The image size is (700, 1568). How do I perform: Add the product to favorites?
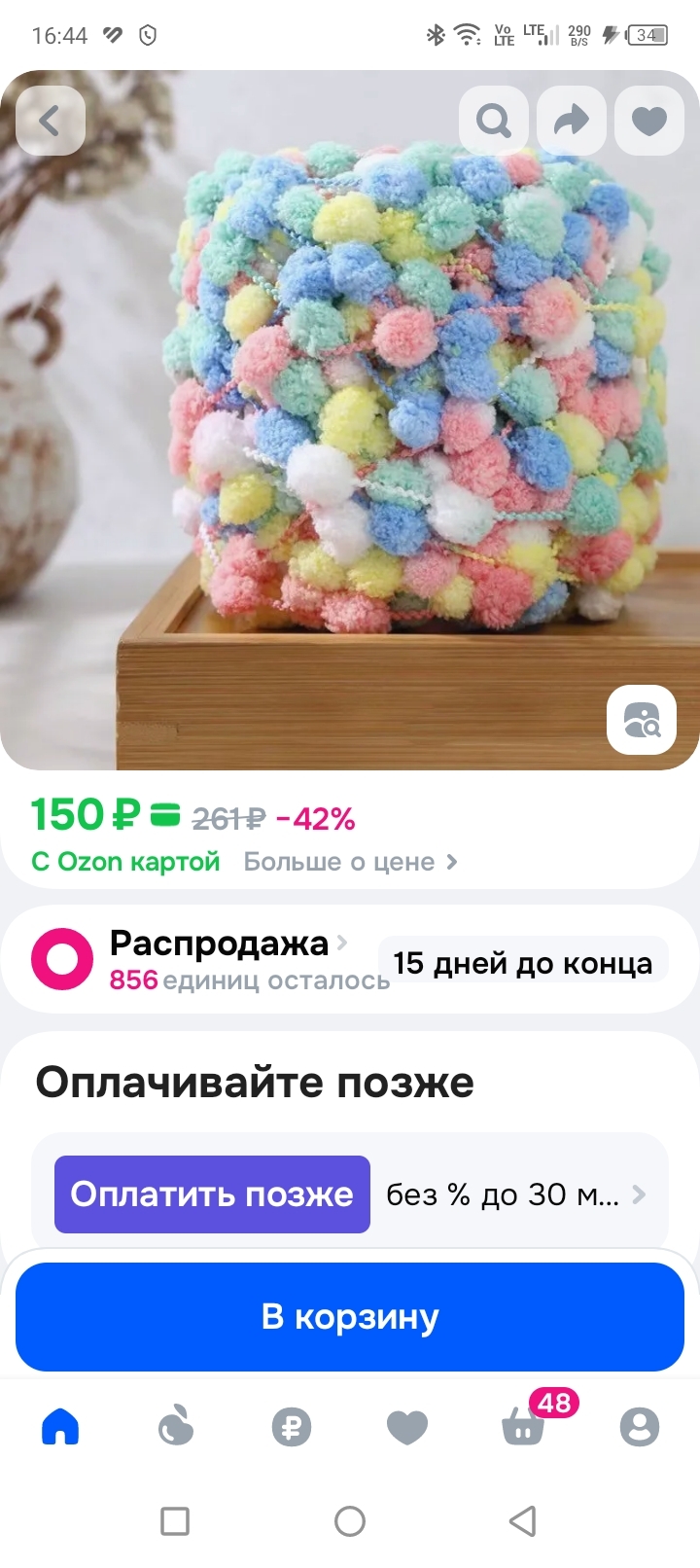tap(649, 122)
